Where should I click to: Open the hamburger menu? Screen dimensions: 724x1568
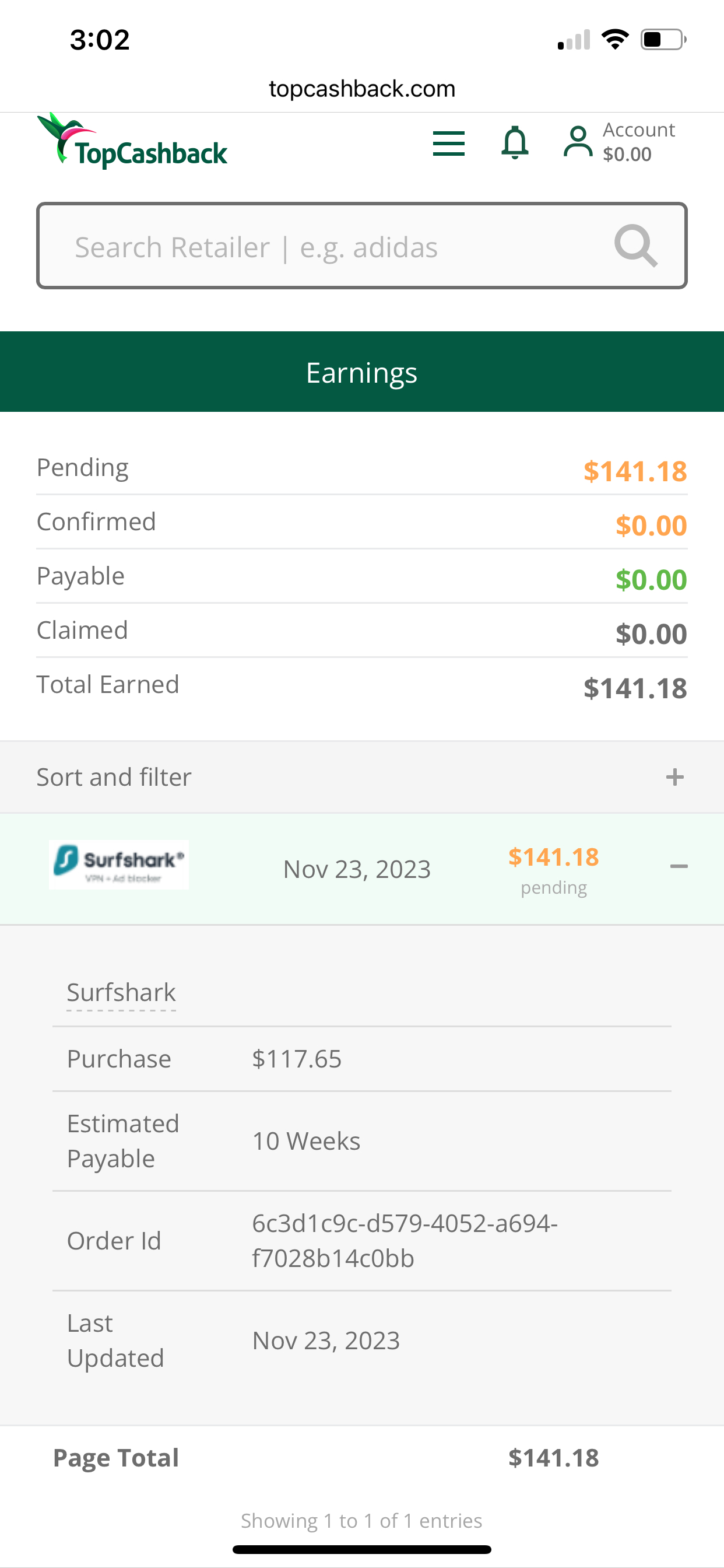tap(448, 143)
